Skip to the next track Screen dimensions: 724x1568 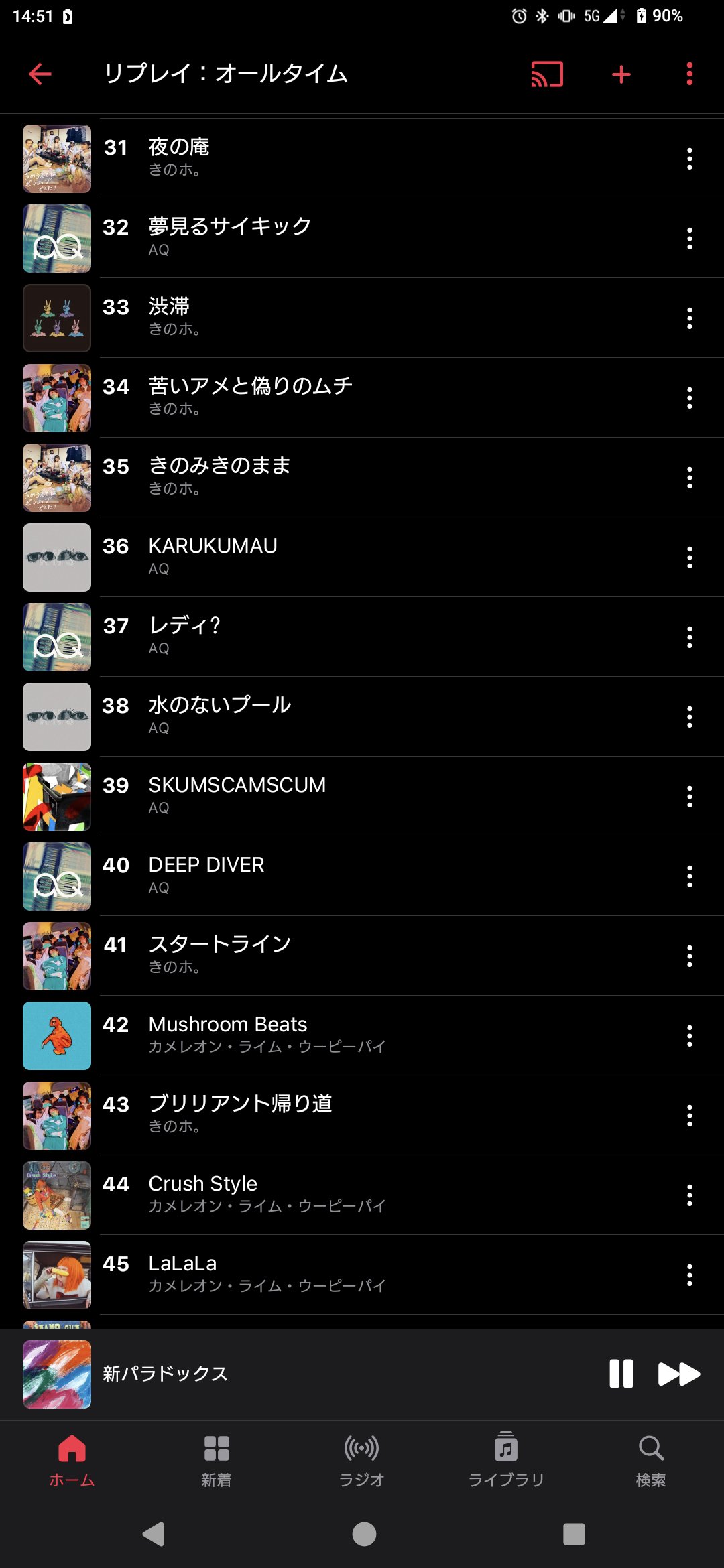click(678, 1374)
